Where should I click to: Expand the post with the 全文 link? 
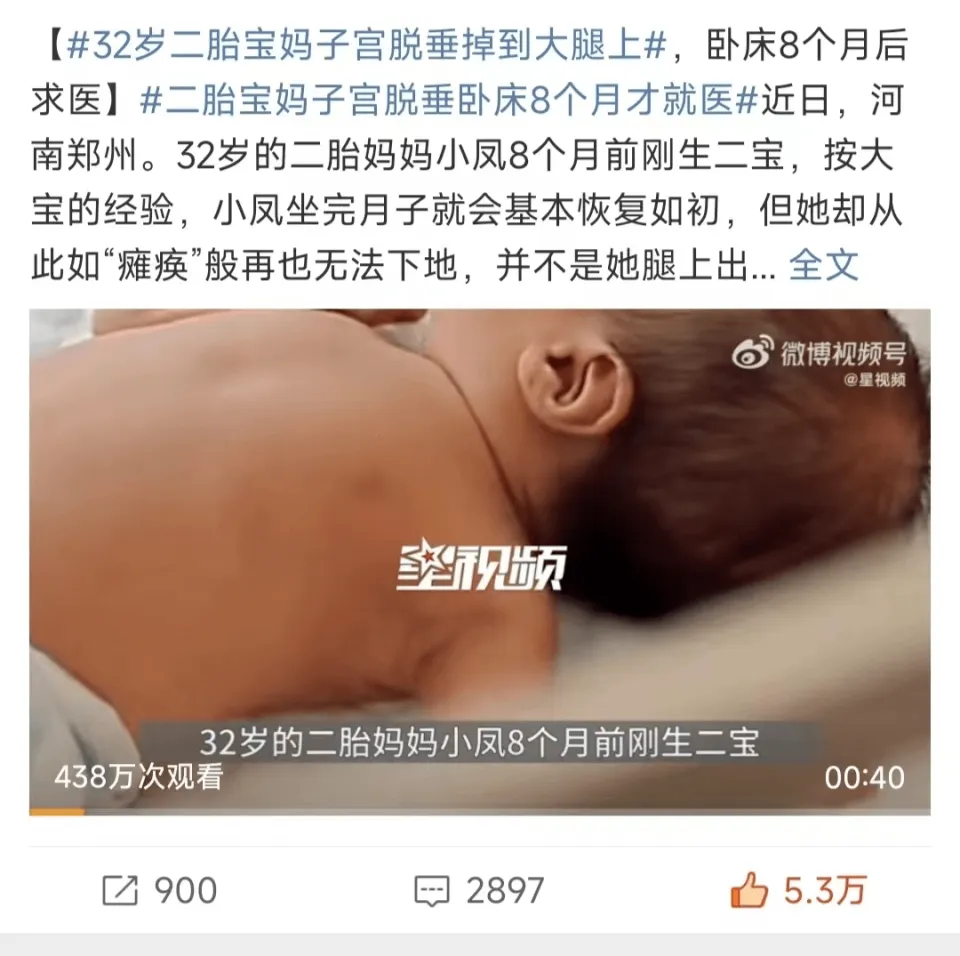[x=824, y=265]
